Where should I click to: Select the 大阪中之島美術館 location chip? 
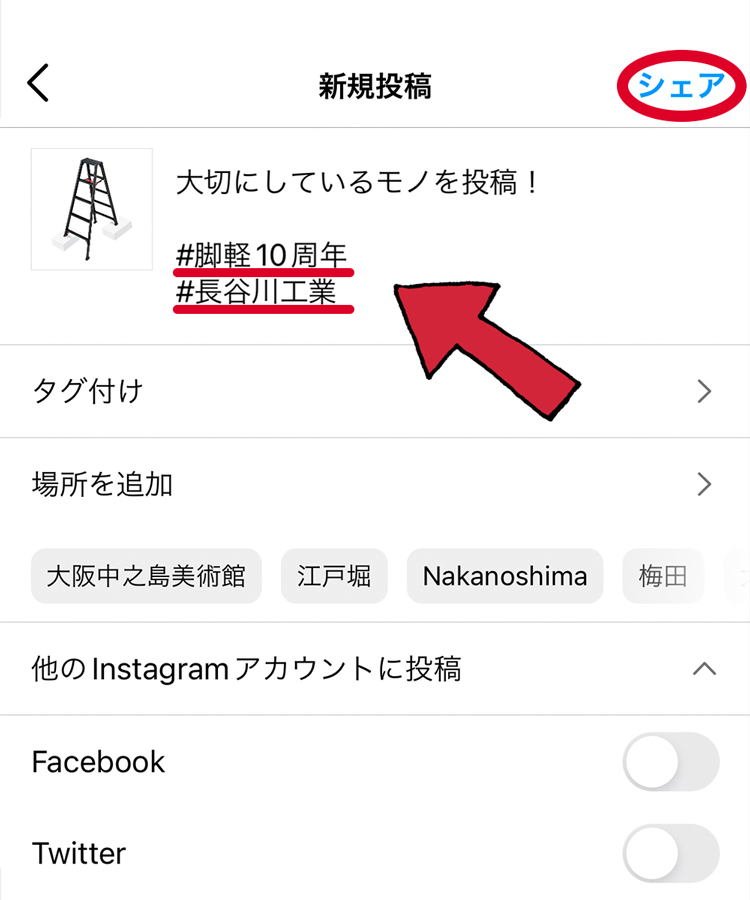click(x=146, y=576)
